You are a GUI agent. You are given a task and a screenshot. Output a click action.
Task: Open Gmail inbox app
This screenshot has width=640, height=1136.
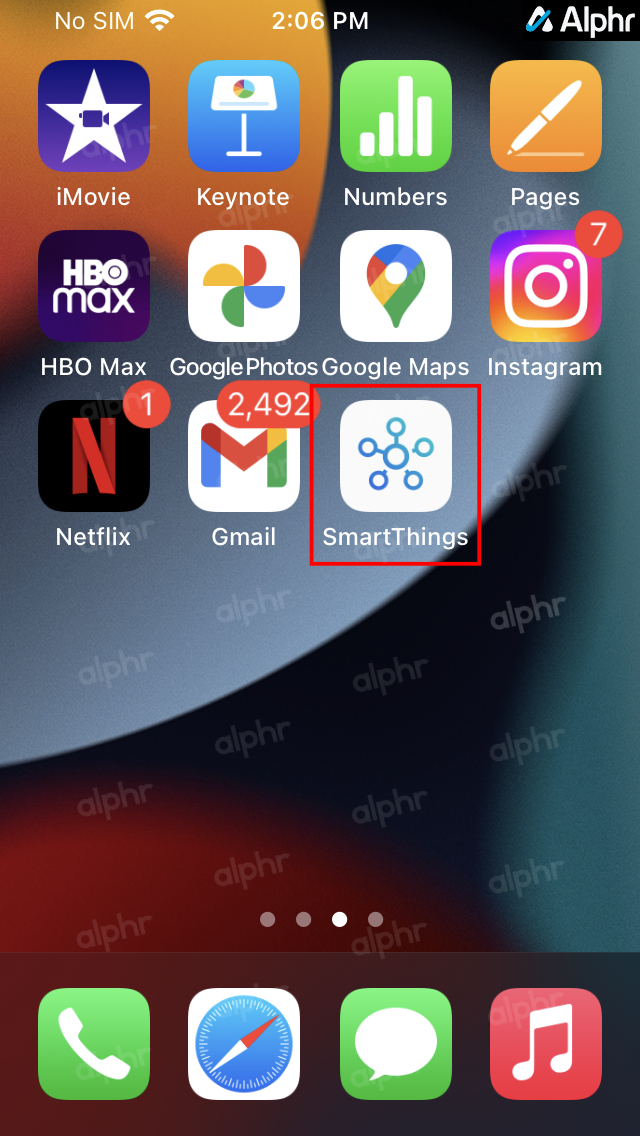click(x=244, y=456)
